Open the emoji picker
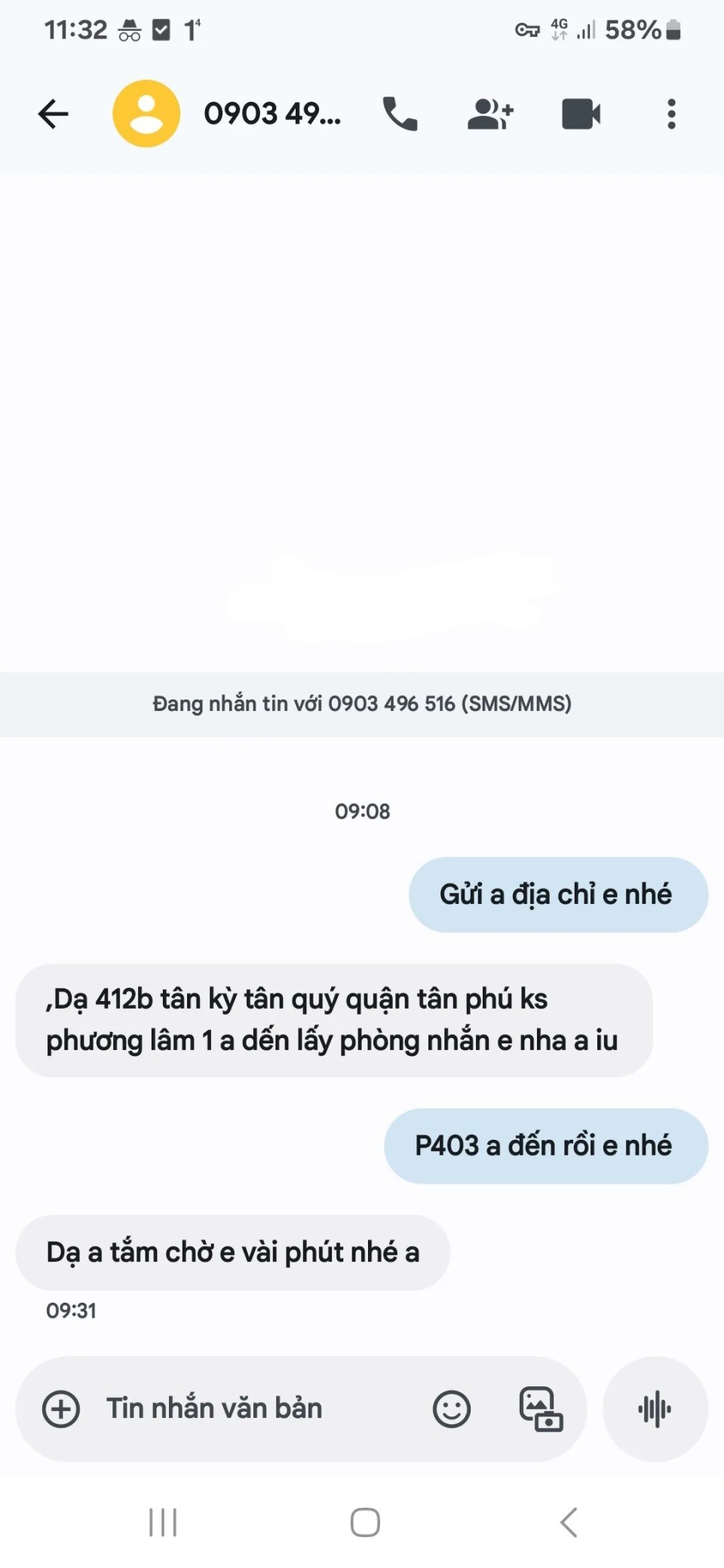 452,1409
